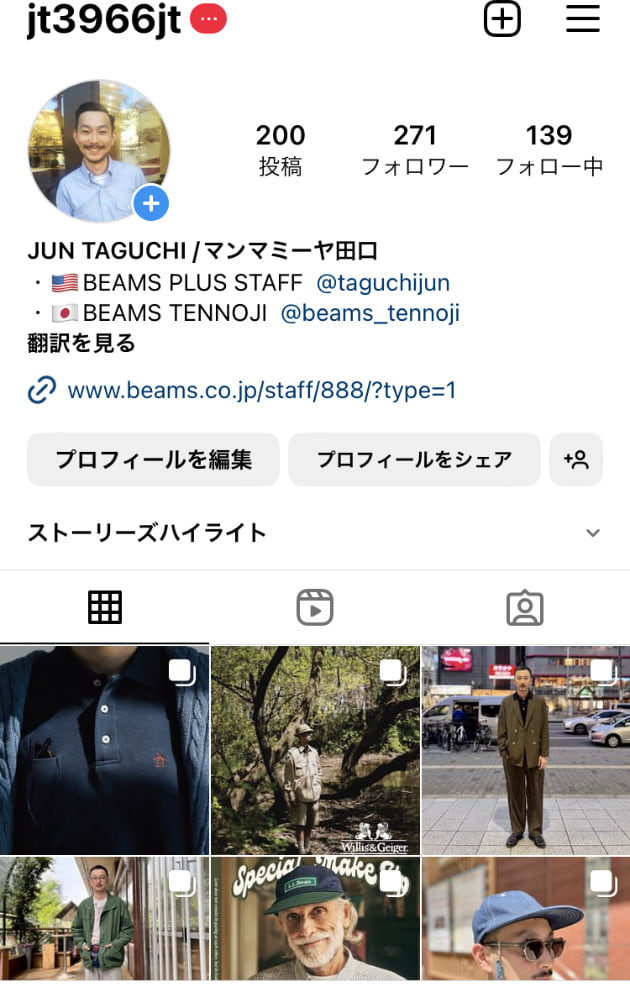Screen dimensions: 630x992
Task: View the 271 followers list
Action: [x=414, y=149]
